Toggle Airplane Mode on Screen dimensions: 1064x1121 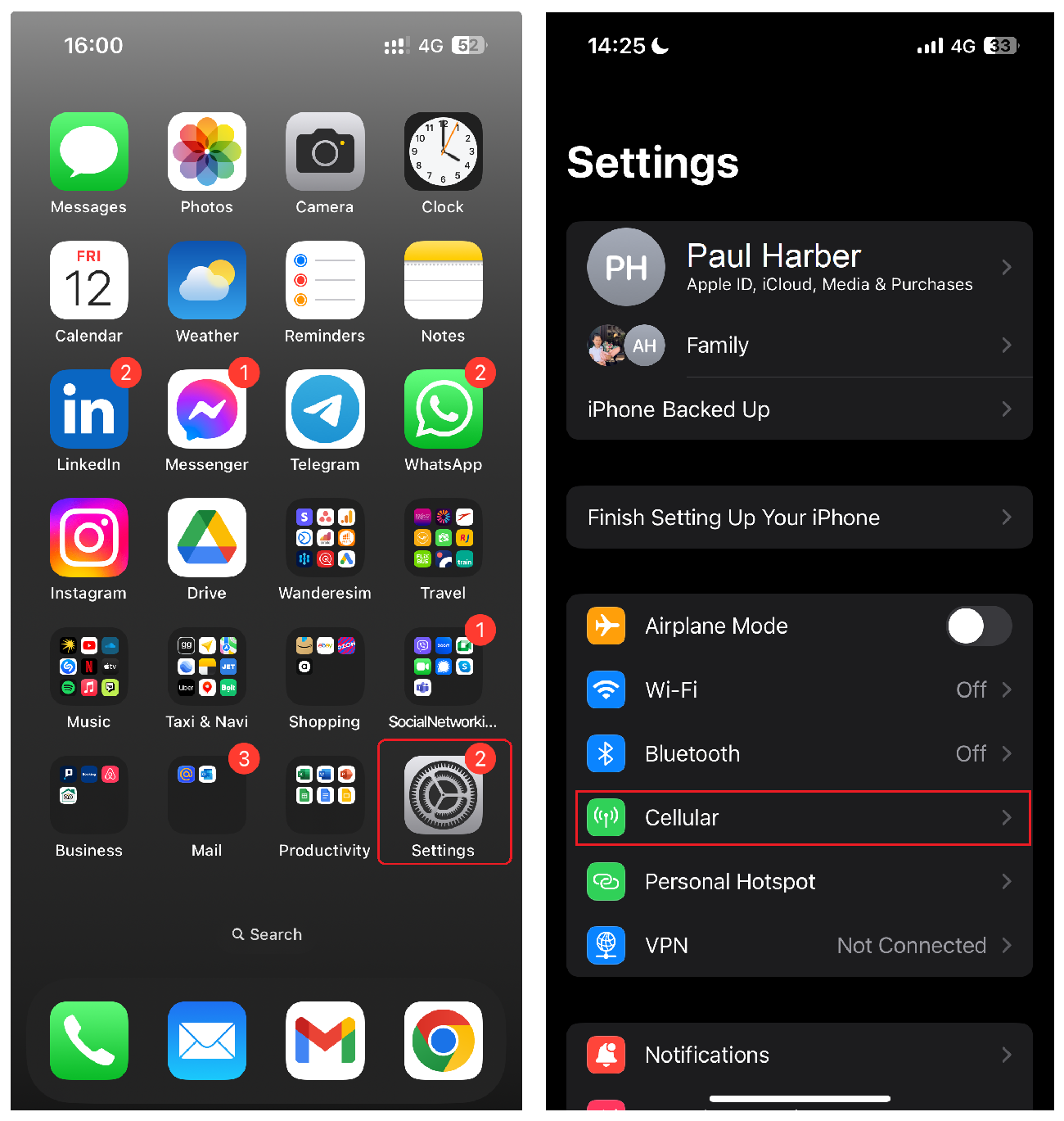coord(979,626)
